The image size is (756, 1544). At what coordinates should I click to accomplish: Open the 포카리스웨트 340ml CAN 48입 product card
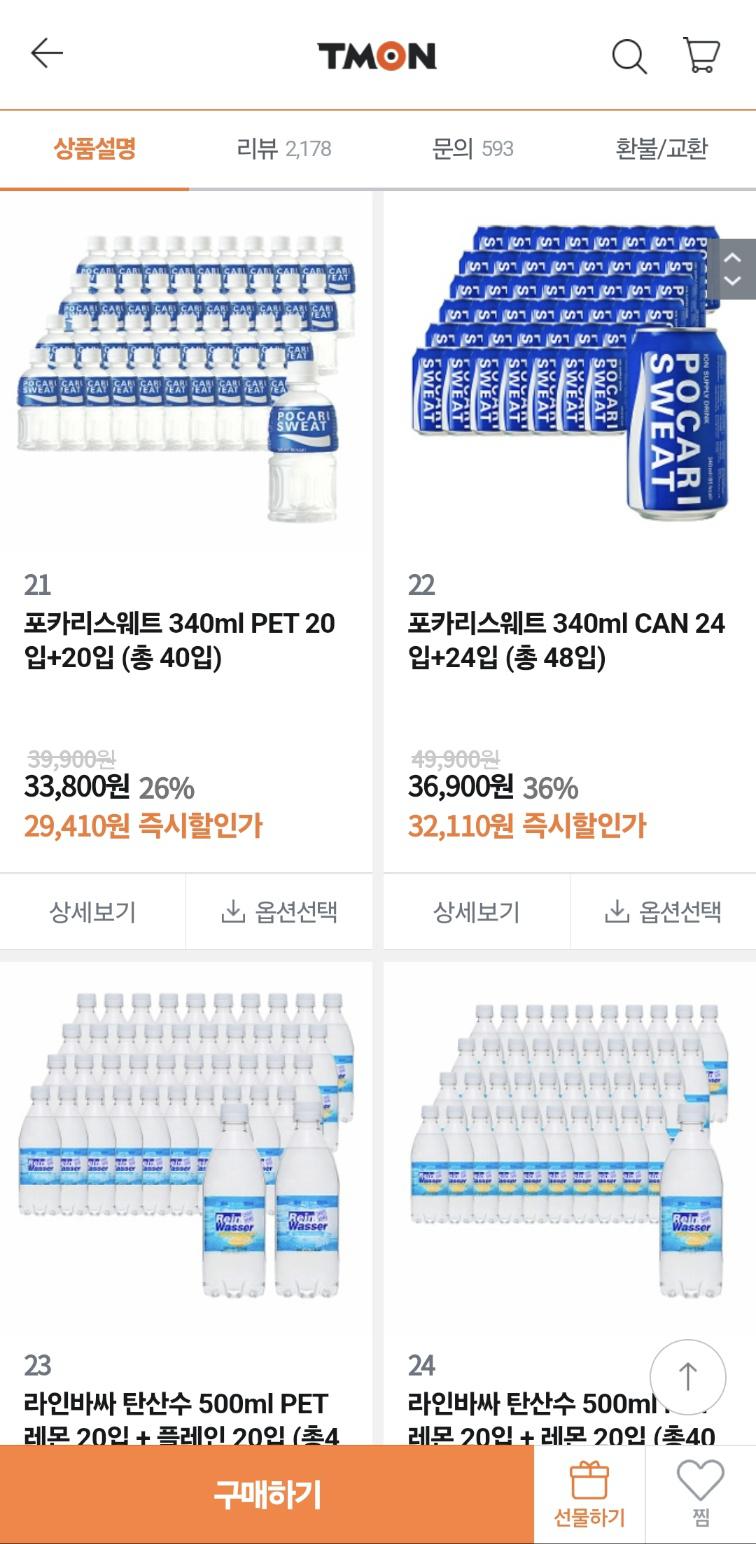(570, 380)
